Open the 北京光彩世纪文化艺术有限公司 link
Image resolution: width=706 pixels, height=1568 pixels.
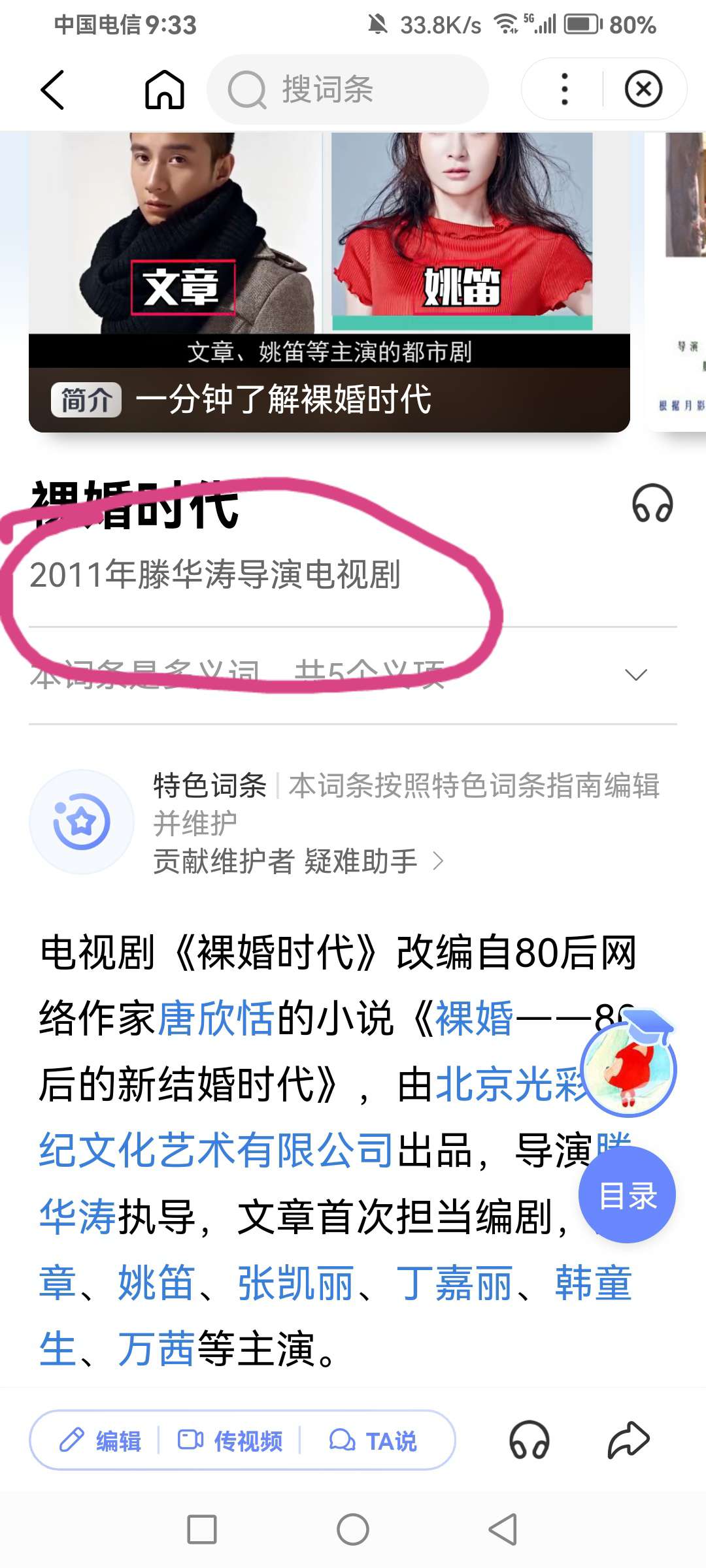[x=216, y=1150]
